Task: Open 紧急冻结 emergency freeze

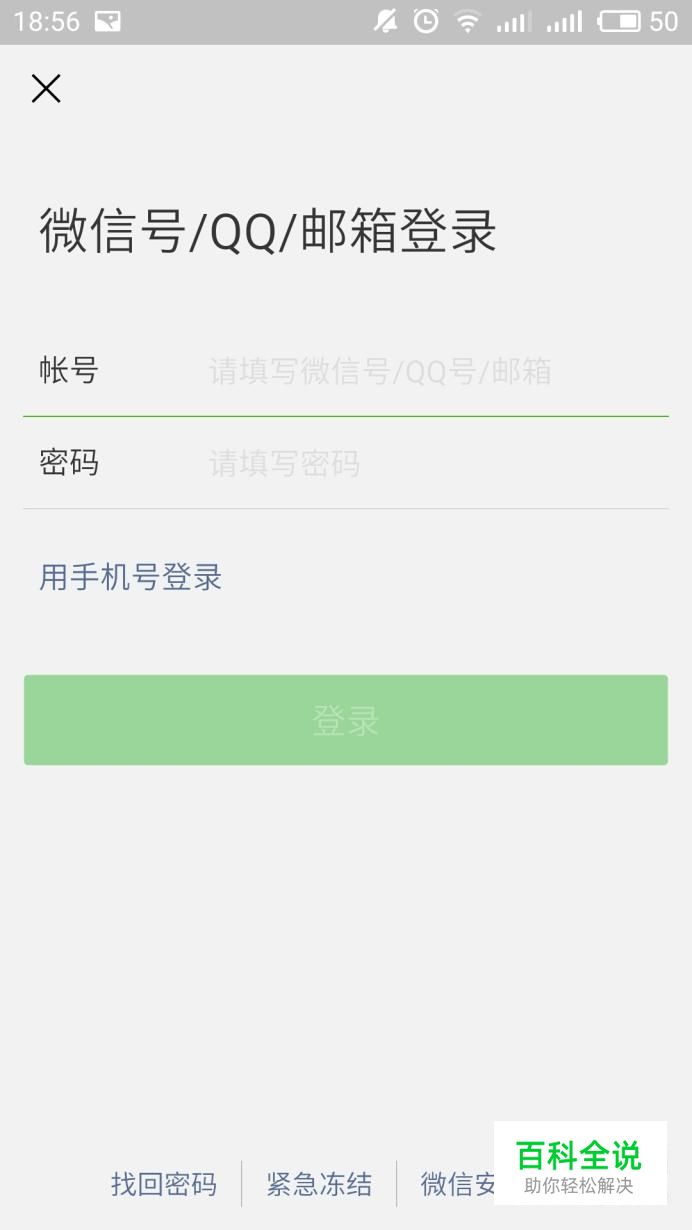Action: tap(319, 1184)
